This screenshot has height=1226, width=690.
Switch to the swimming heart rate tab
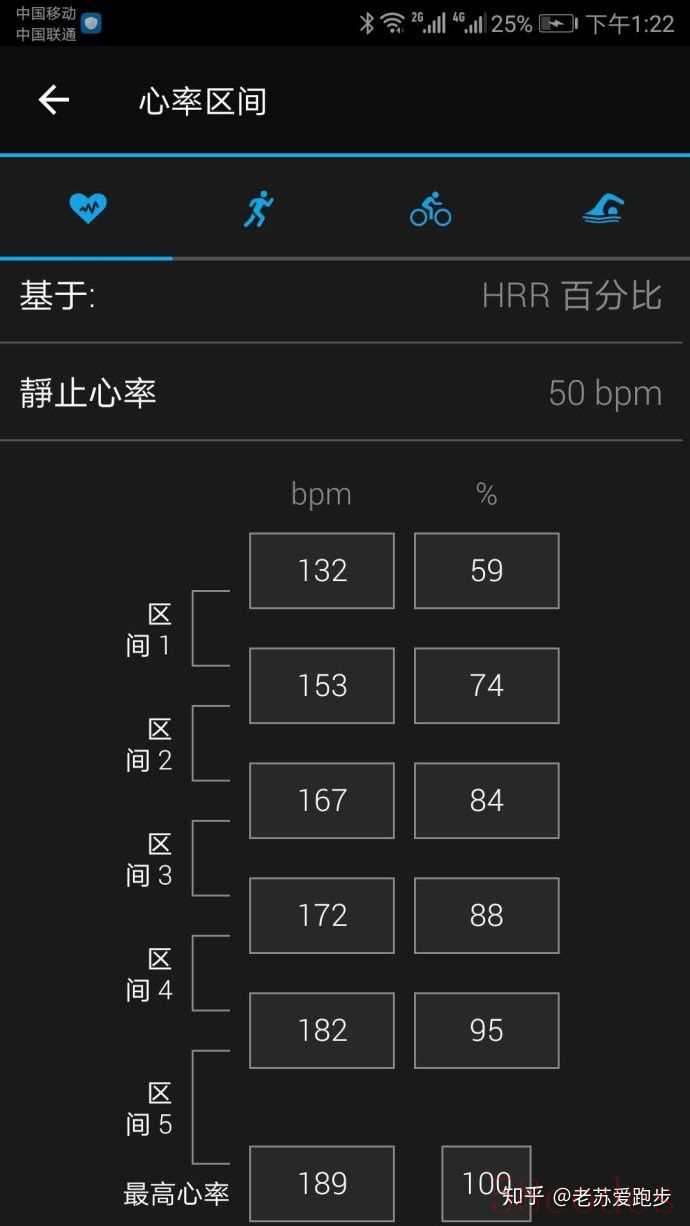point(603,210)
